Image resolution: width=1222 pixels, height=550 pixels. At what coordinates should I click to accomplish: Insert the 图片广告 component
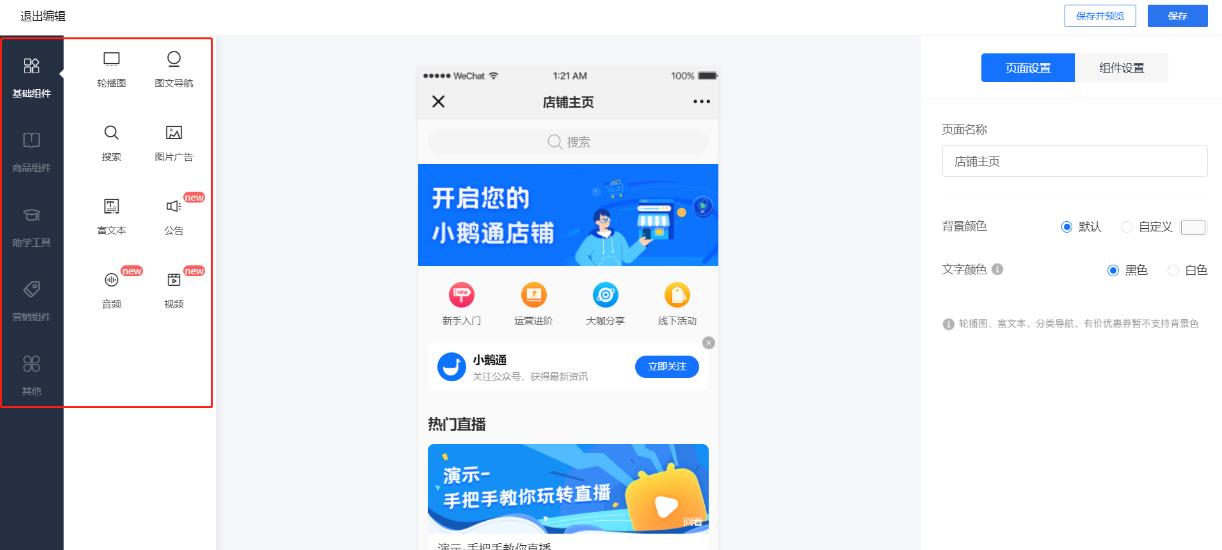click(174, 143)
